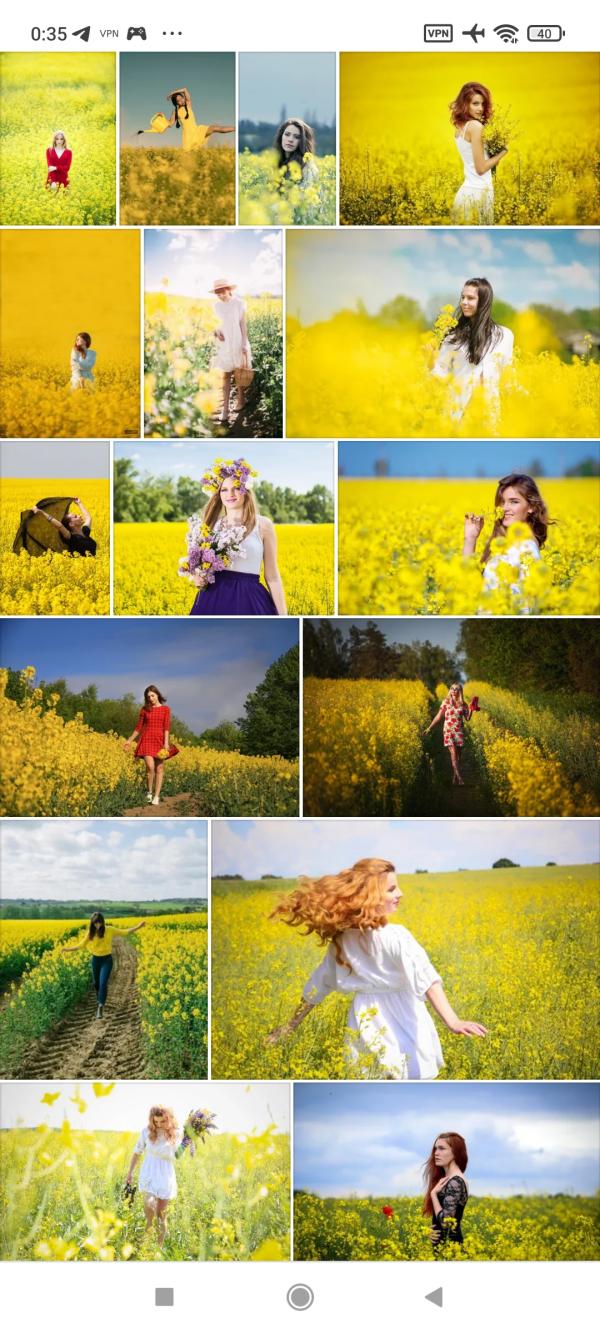Open photo of woman wearing flower wreath
Screen dimensions: 600x1332
tap(223, 528)
